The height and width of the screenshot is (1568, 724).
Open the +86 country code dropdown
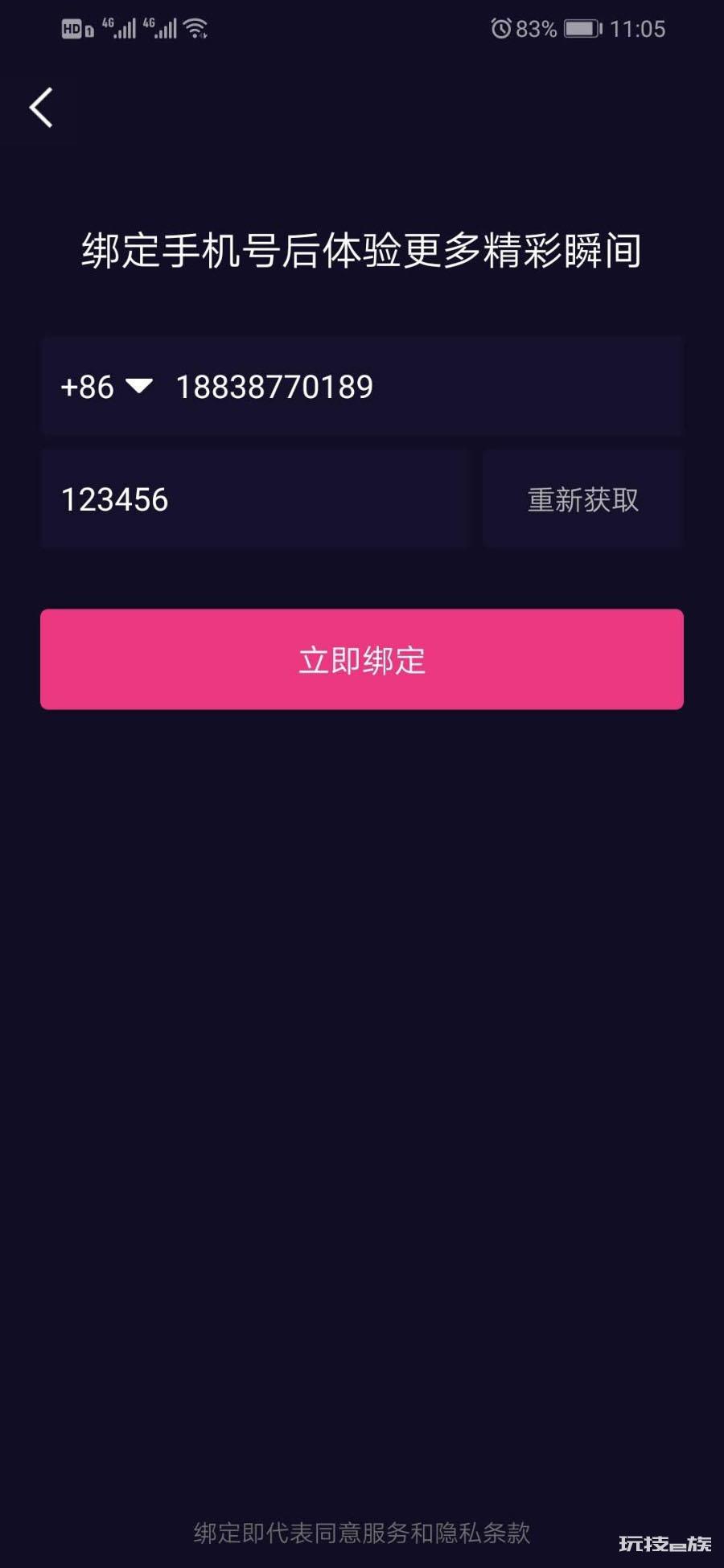click(106, 387)
